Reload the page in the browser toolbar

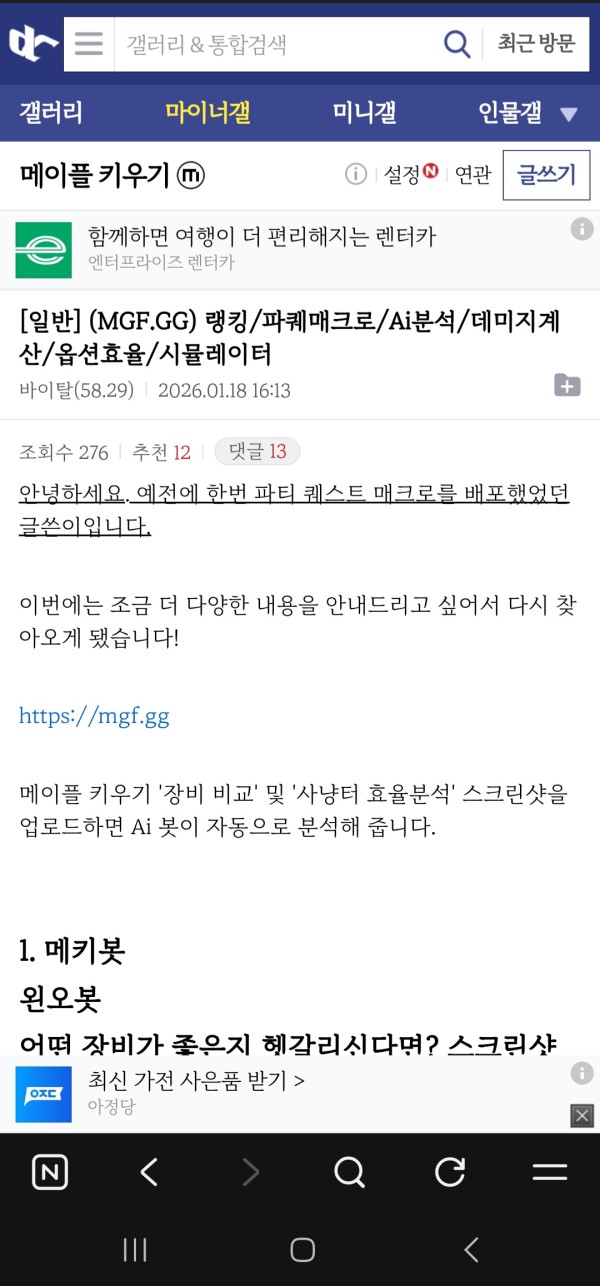click(450, 1172)
